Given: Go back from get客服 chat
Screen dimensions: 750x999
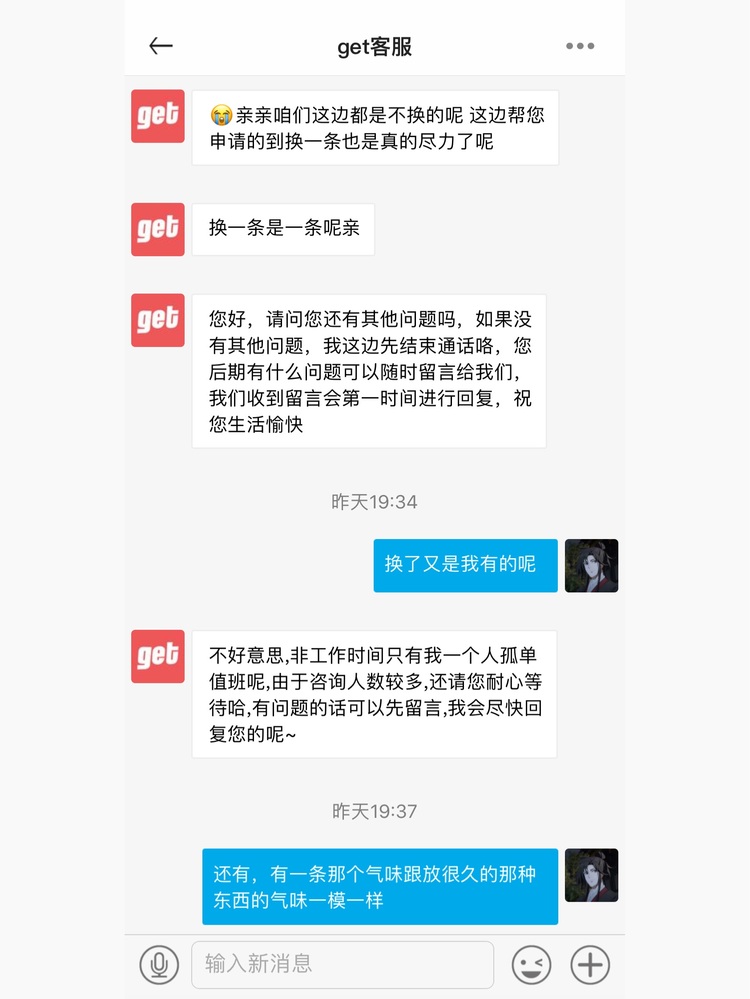Looking at the screenshot, I should point(160,46).
